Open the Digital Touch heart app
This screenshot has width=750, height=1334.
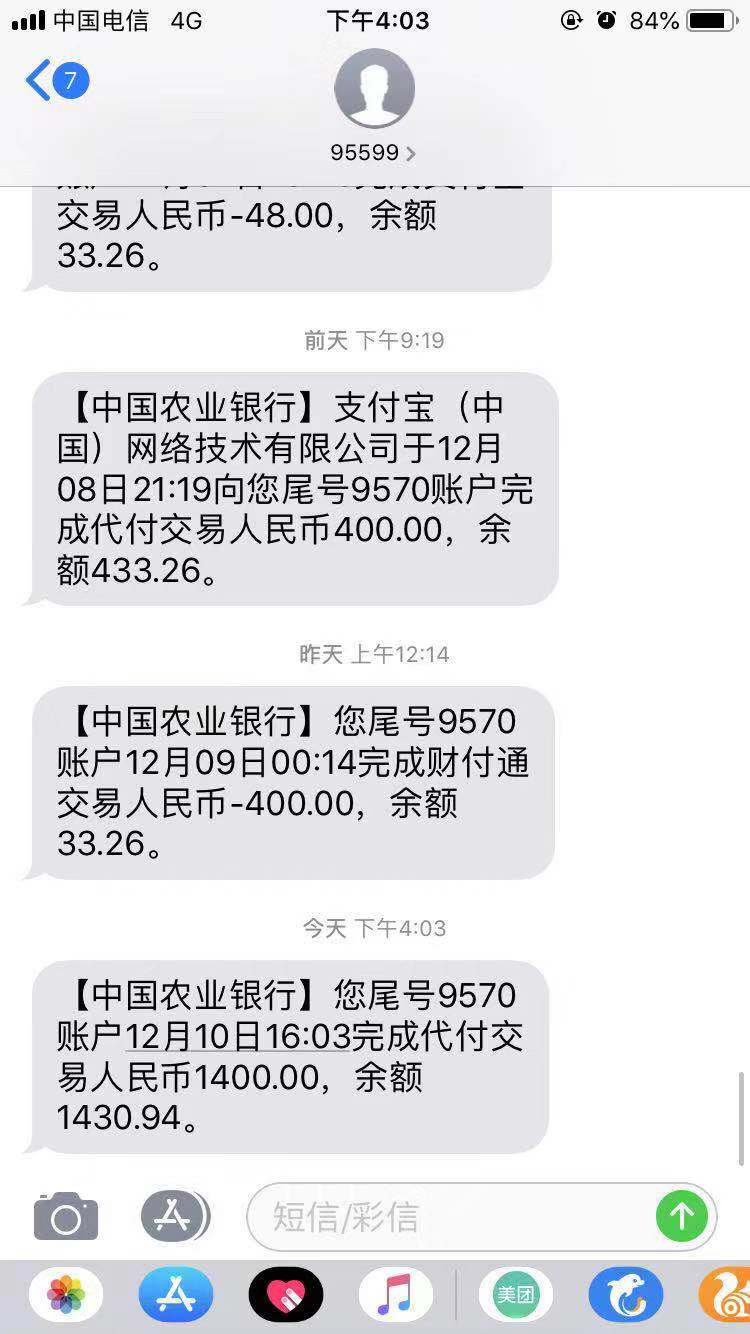pos(286,1295)
